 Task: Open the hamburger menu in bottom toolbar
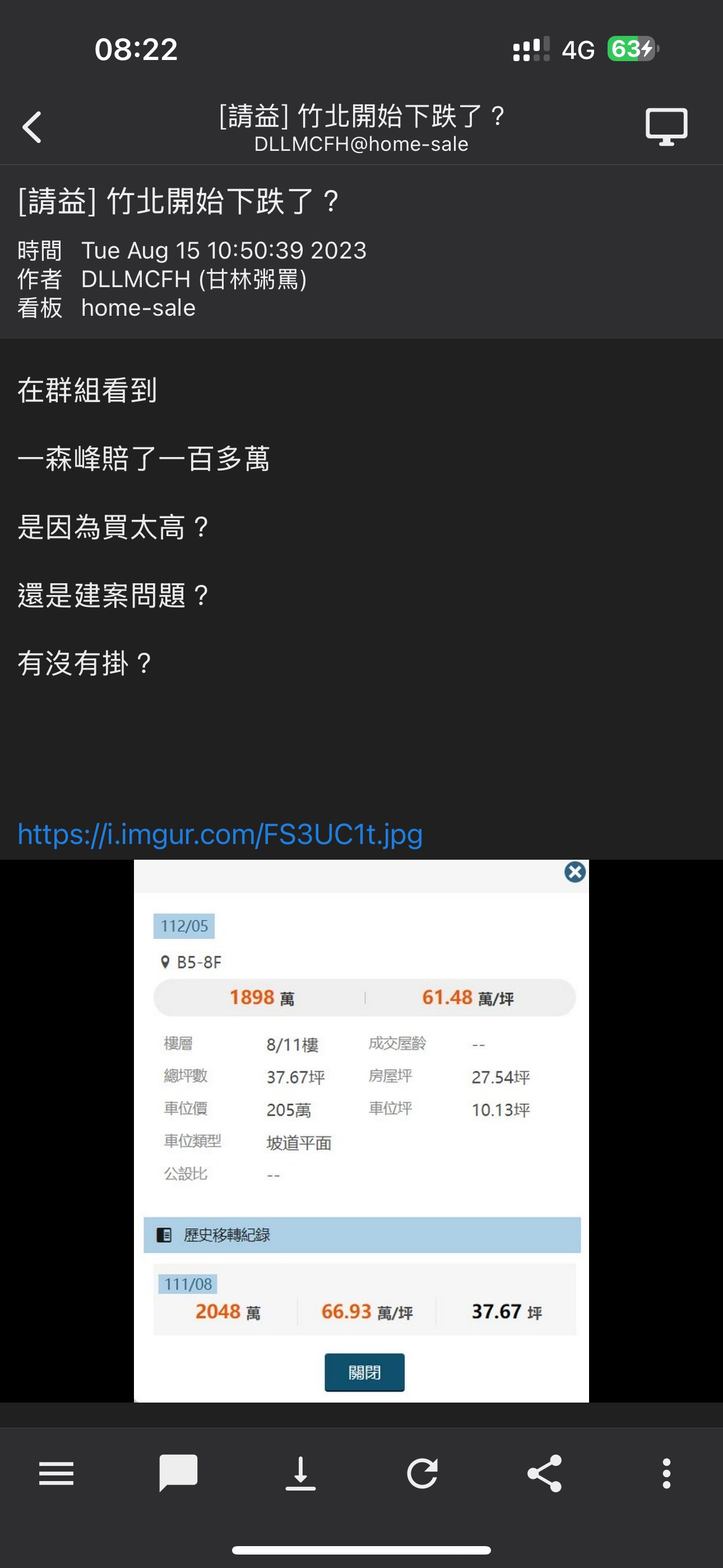(x=56, y=1474)
